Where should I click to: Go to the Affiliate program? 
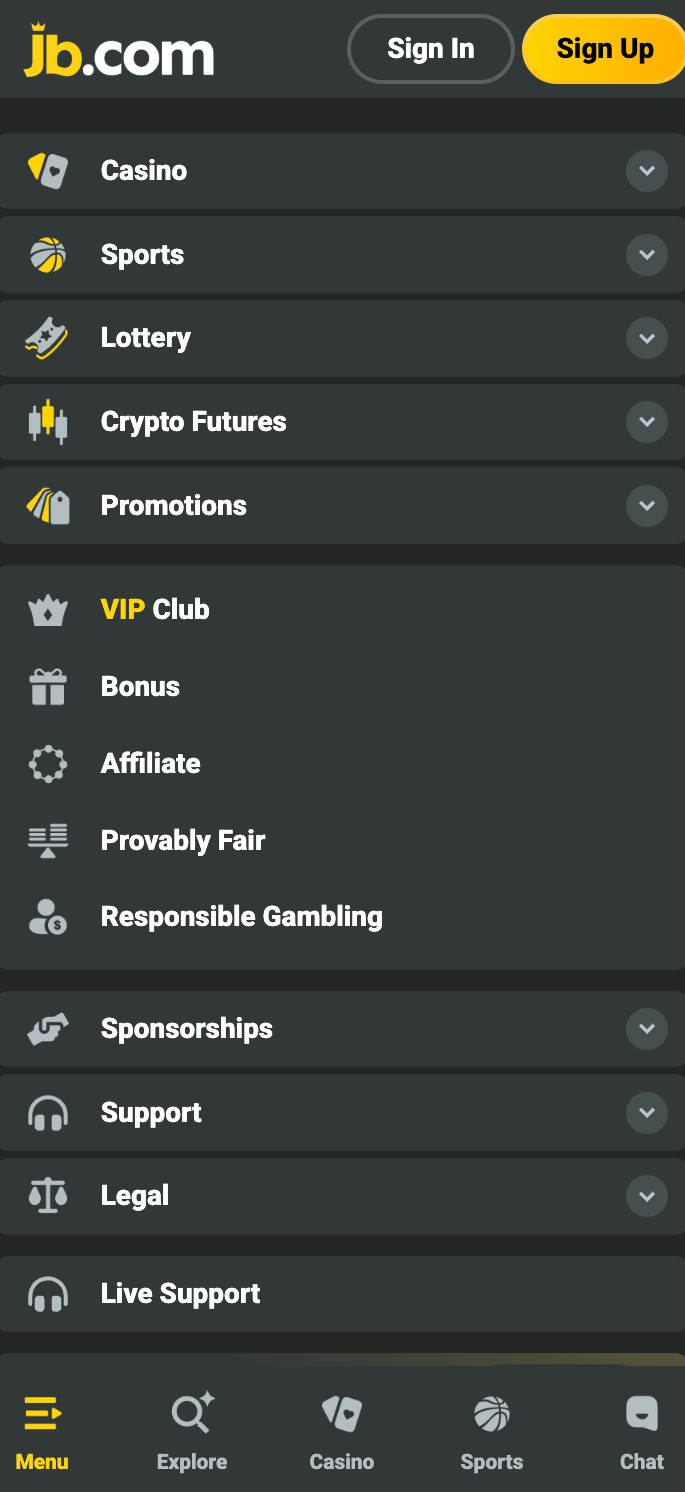tap(150, 764)
